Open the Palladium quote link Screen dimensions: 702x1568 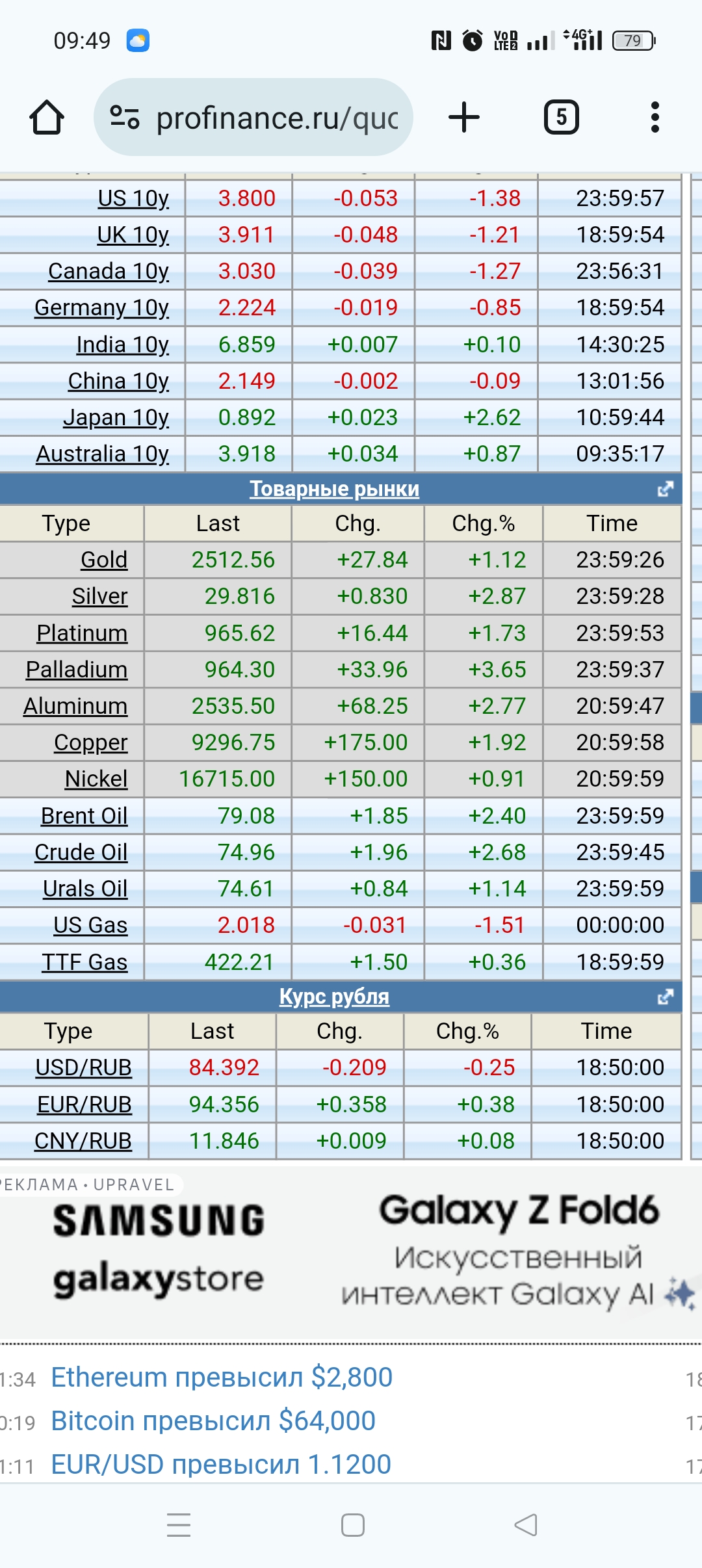77,670
